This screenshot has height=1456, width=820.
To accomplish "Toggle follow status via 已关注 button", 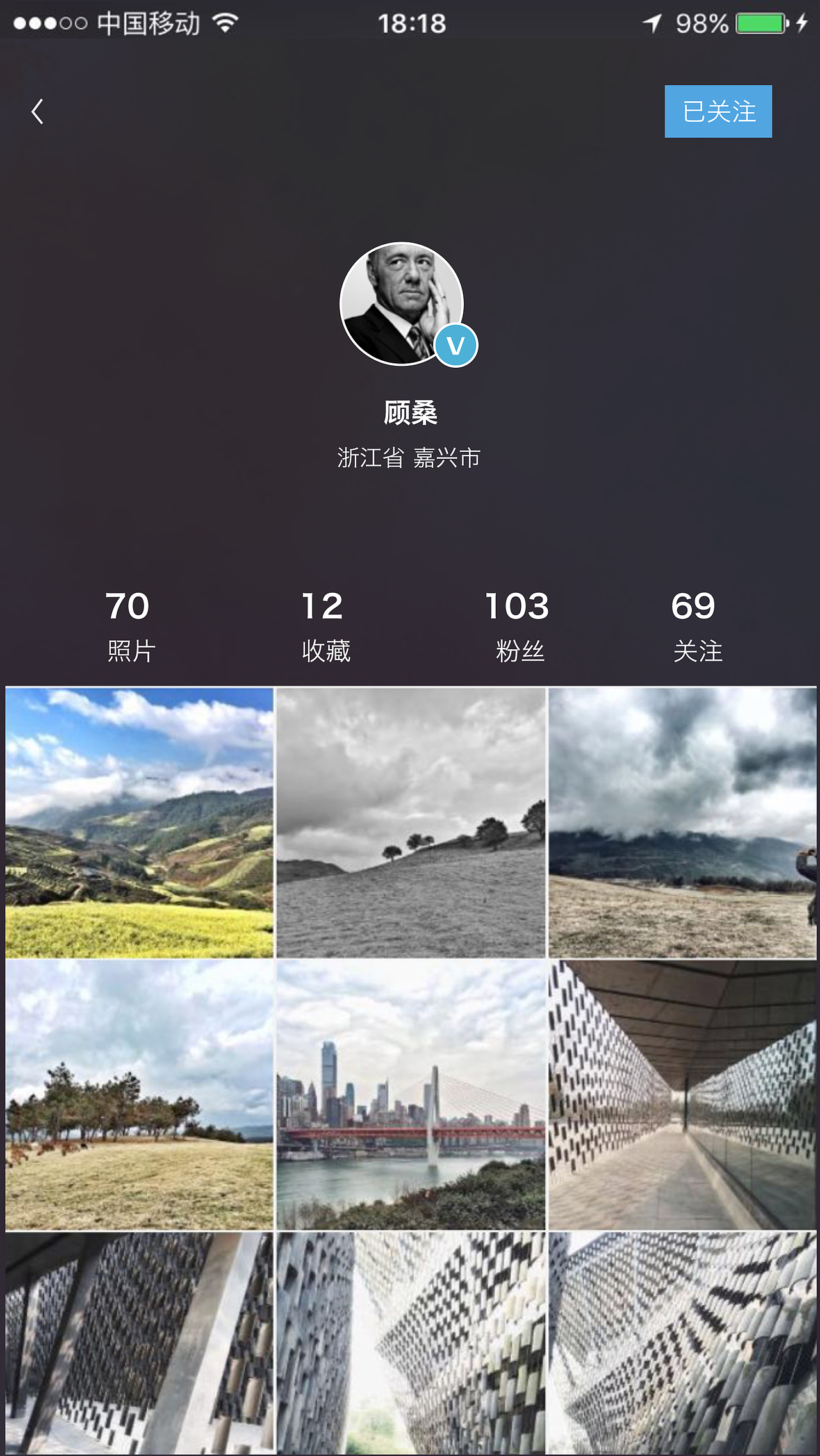I will (x=717, y=112).
